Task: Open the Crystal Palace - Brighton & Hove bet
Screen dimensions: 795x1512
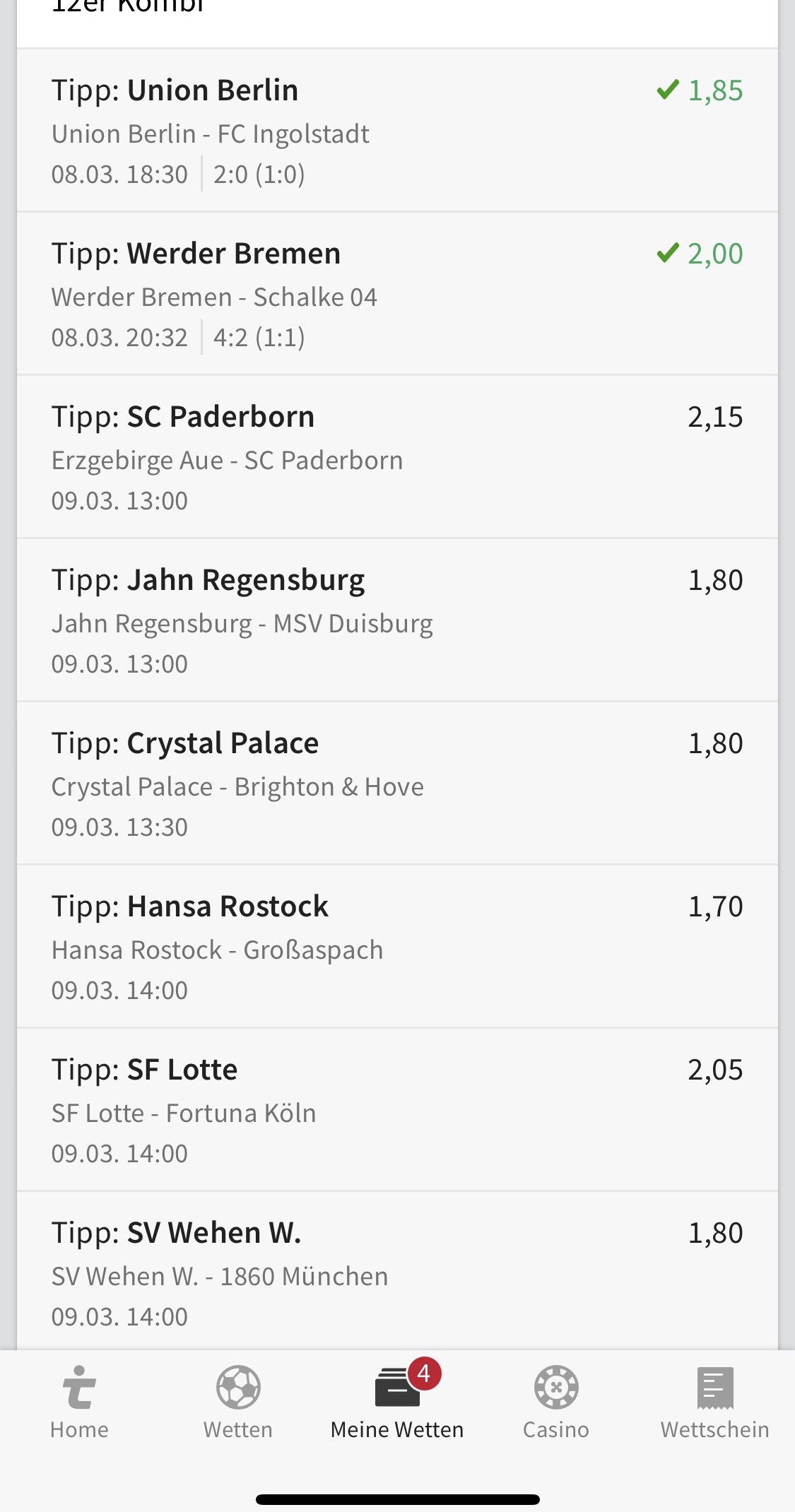Action: click(x=397, y=784)
